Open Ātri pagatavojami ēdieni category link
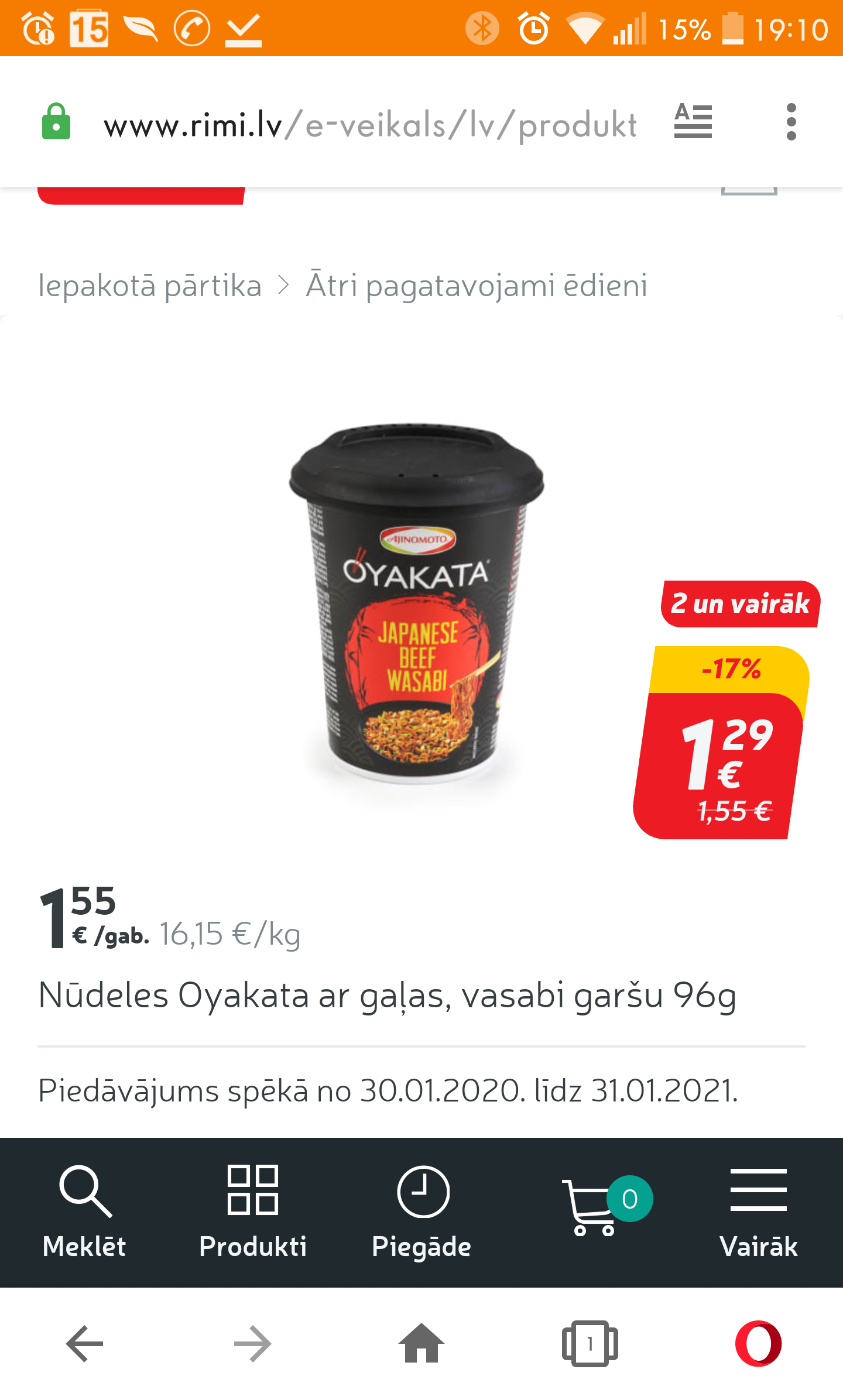843x1400 pixels. pyautogui.click(x=477, y=286)
